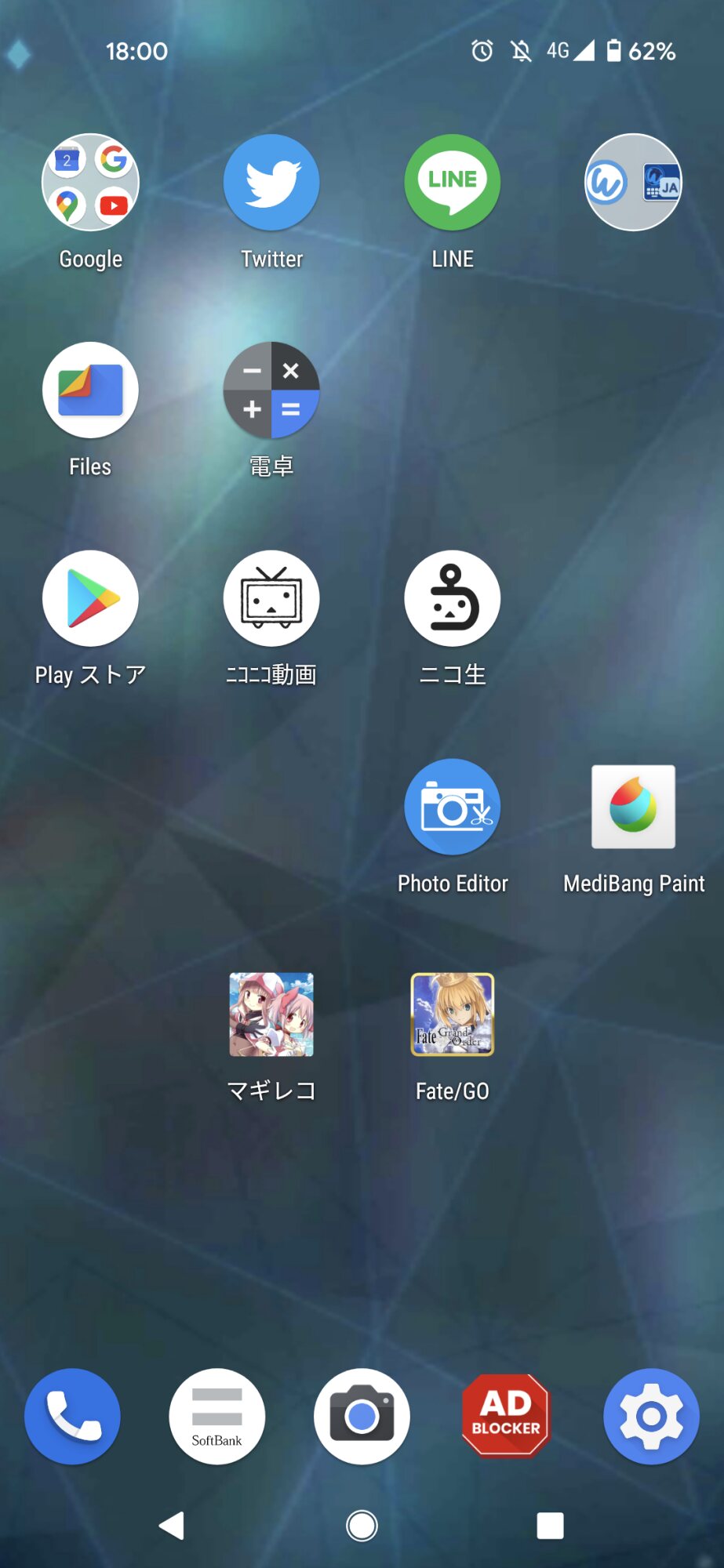Image resolution: width=724 pixels, height=1568 pixels.
Task: Open Play ストア
Action: coord(90,599)
